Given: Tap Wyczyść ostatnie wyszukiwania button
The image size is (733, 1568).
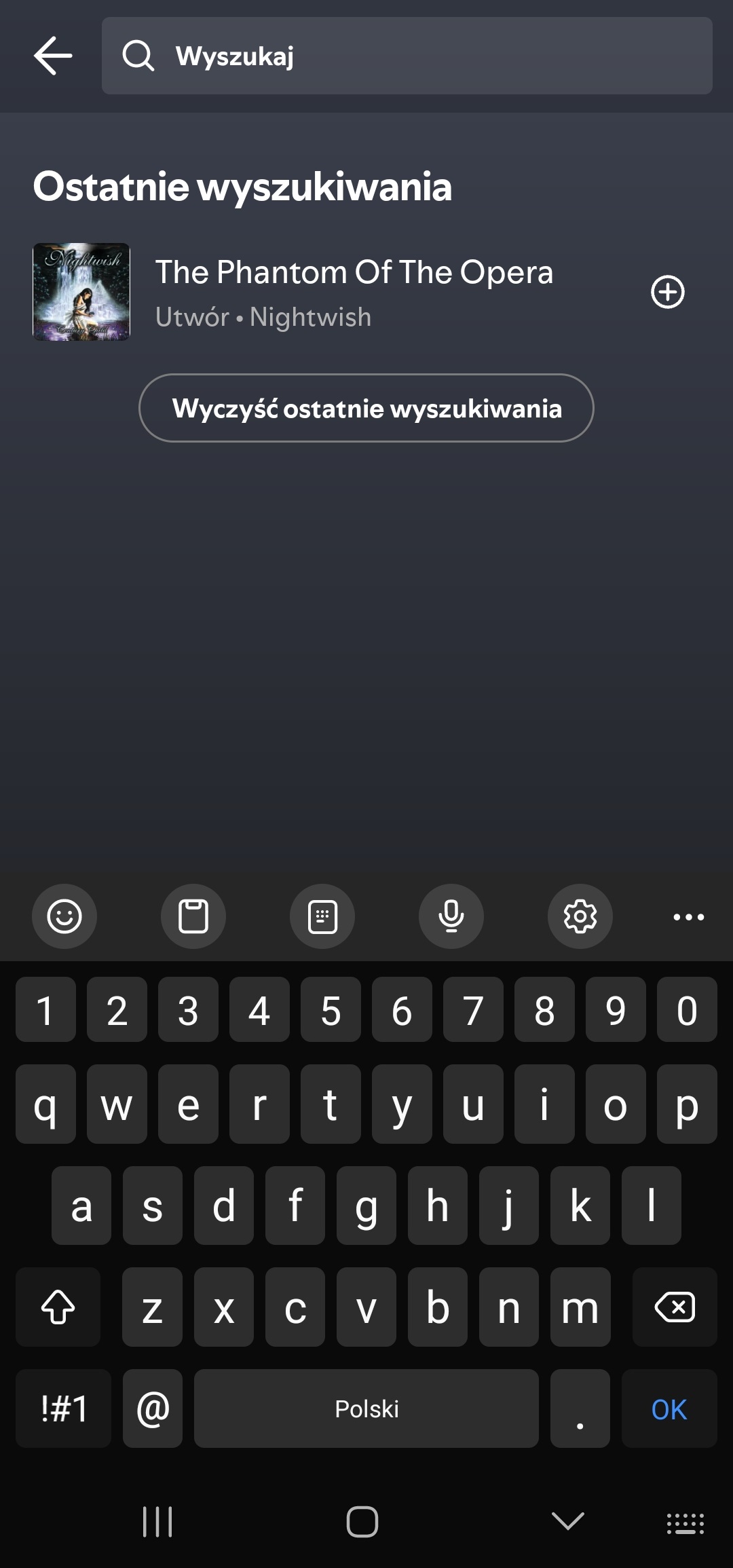Looking at the screenshot, I should pos(366,408).
